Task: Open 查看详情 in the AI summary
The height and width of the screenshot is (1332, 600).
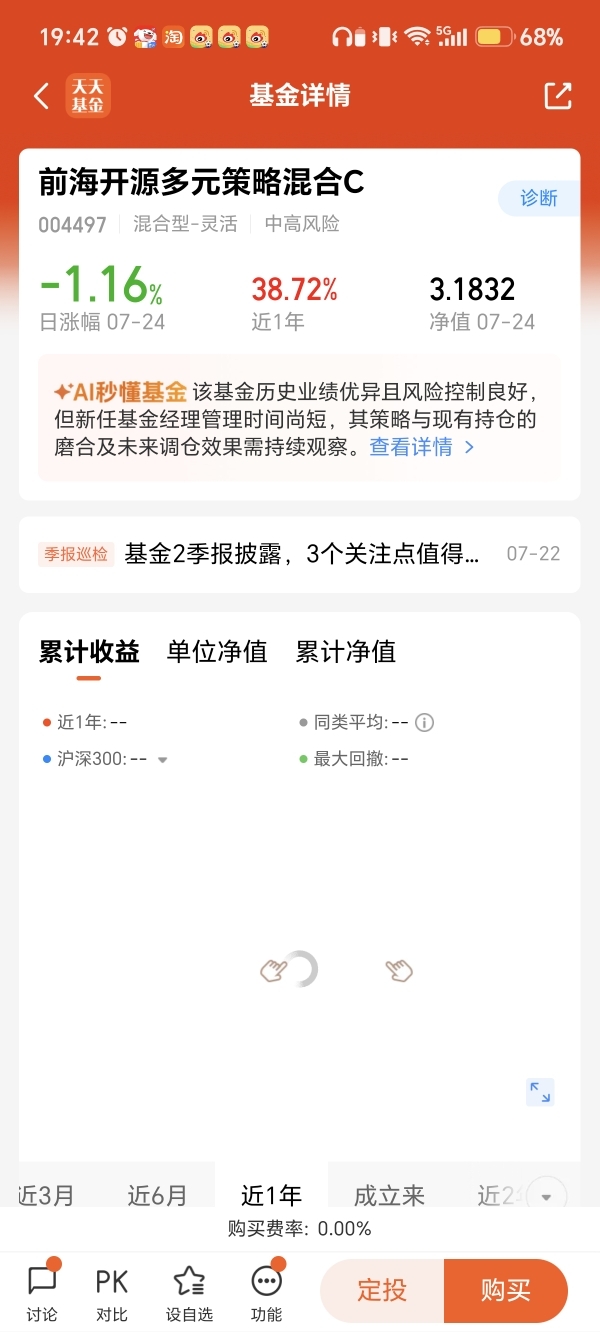Action: pos(422,447)
